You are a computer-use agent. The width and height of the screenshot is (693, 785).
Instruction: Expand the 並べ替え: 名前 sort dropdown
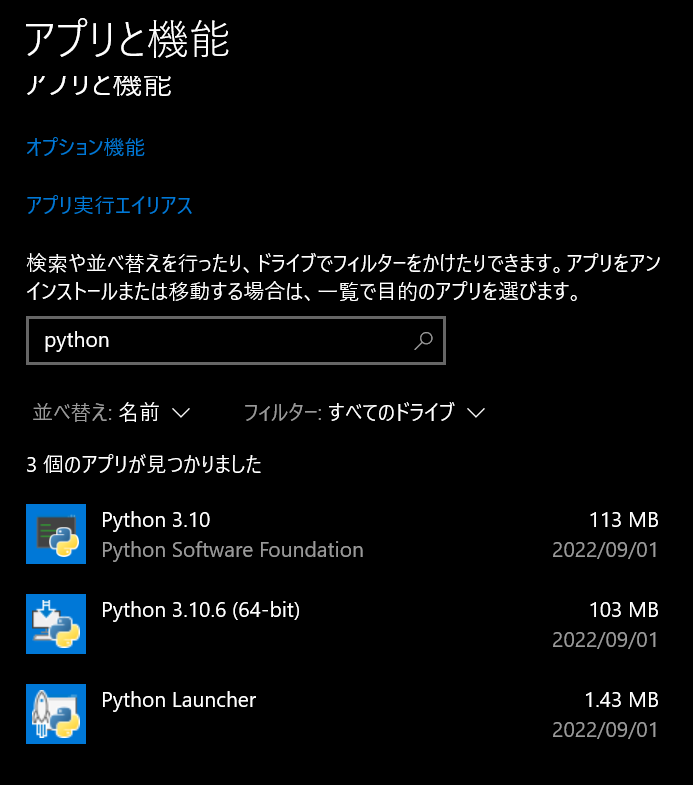pyautogui.click(x=111, y=412)
